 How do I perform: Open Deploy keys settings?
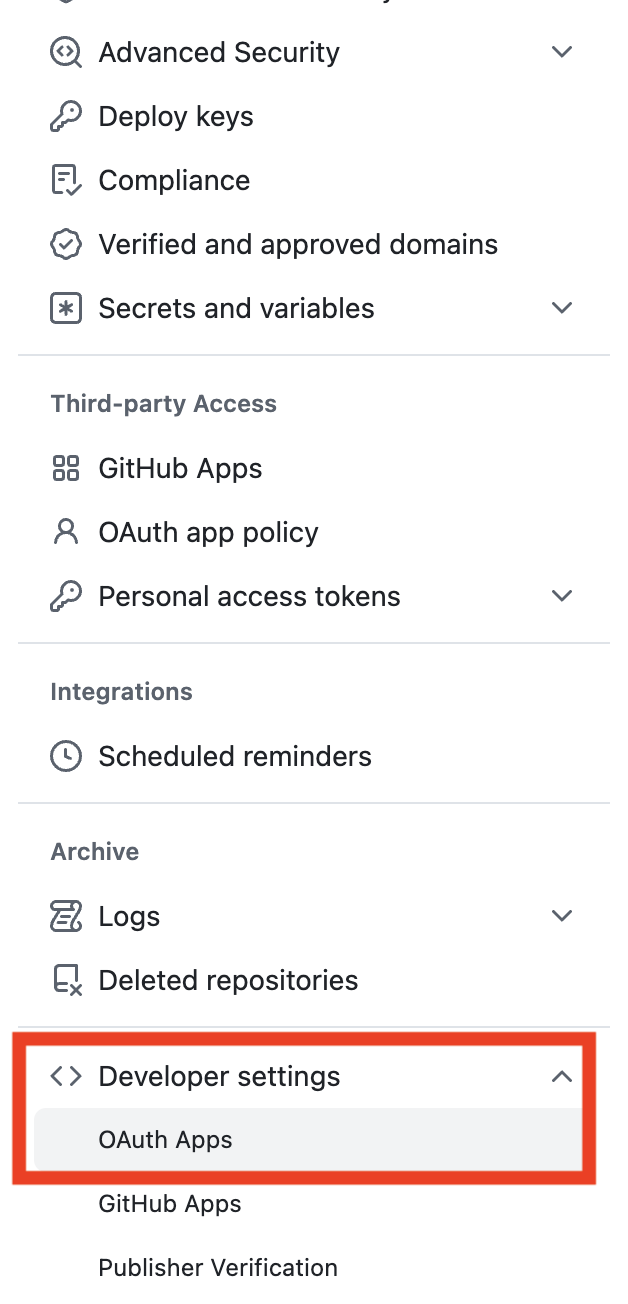pyautogui.click(x=175, y=117)
